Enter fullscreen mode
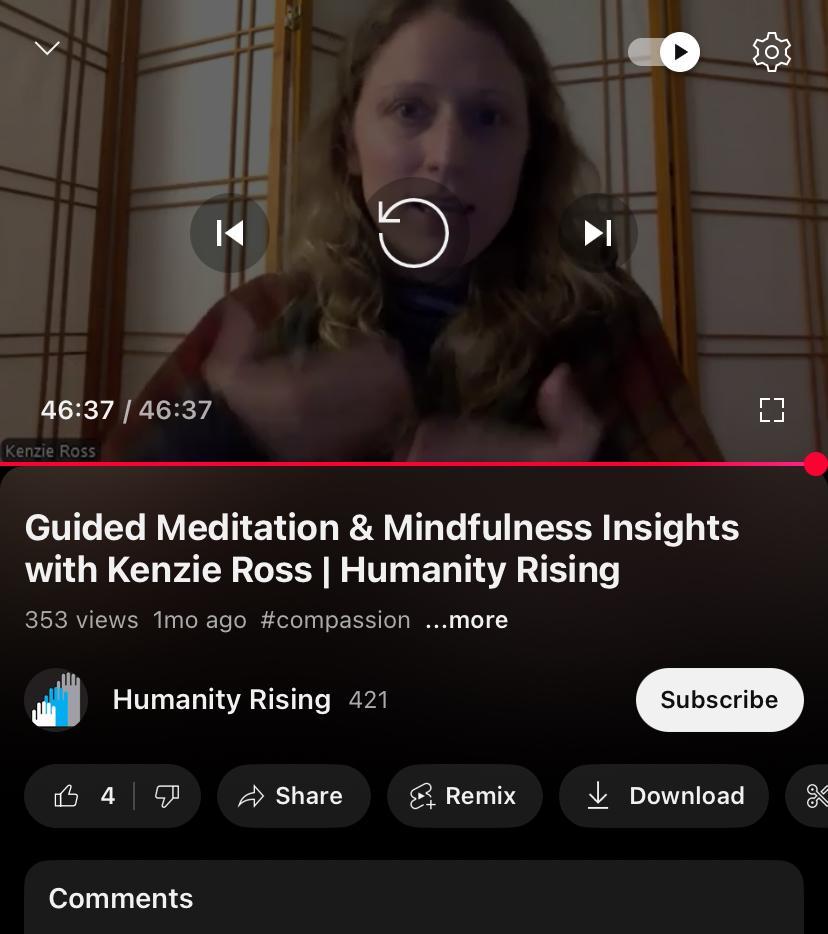This screenshot has height=934, width=828. 771,410
